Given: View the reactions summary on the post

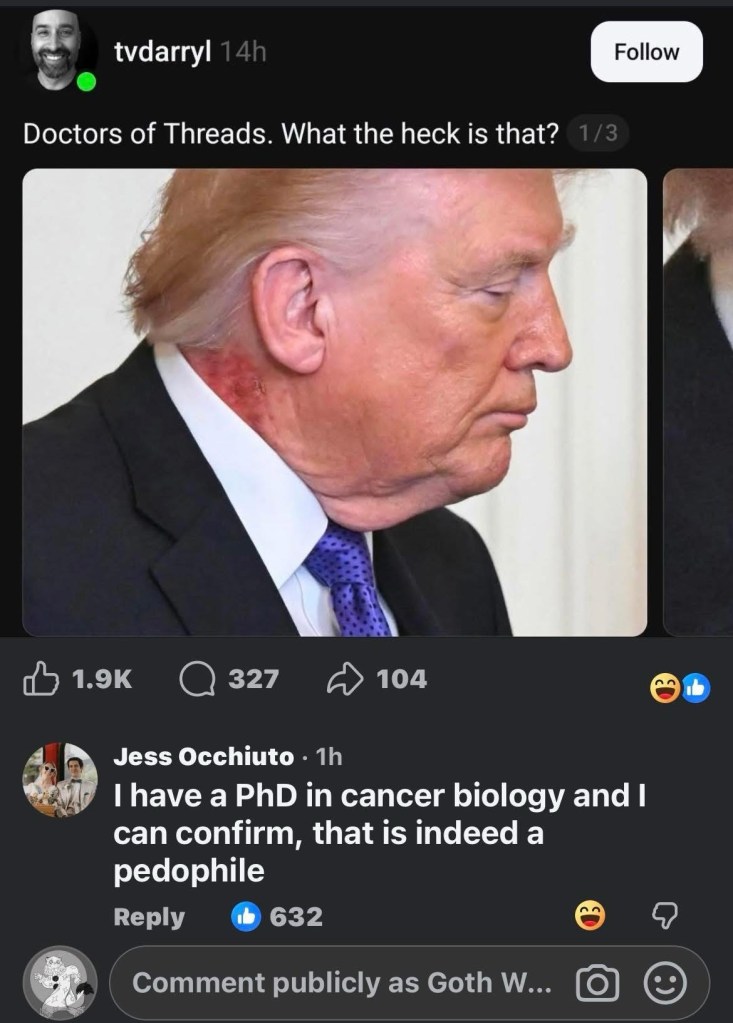Looking at the screenshot, I should pyautogui.click(x=681, y=688).
